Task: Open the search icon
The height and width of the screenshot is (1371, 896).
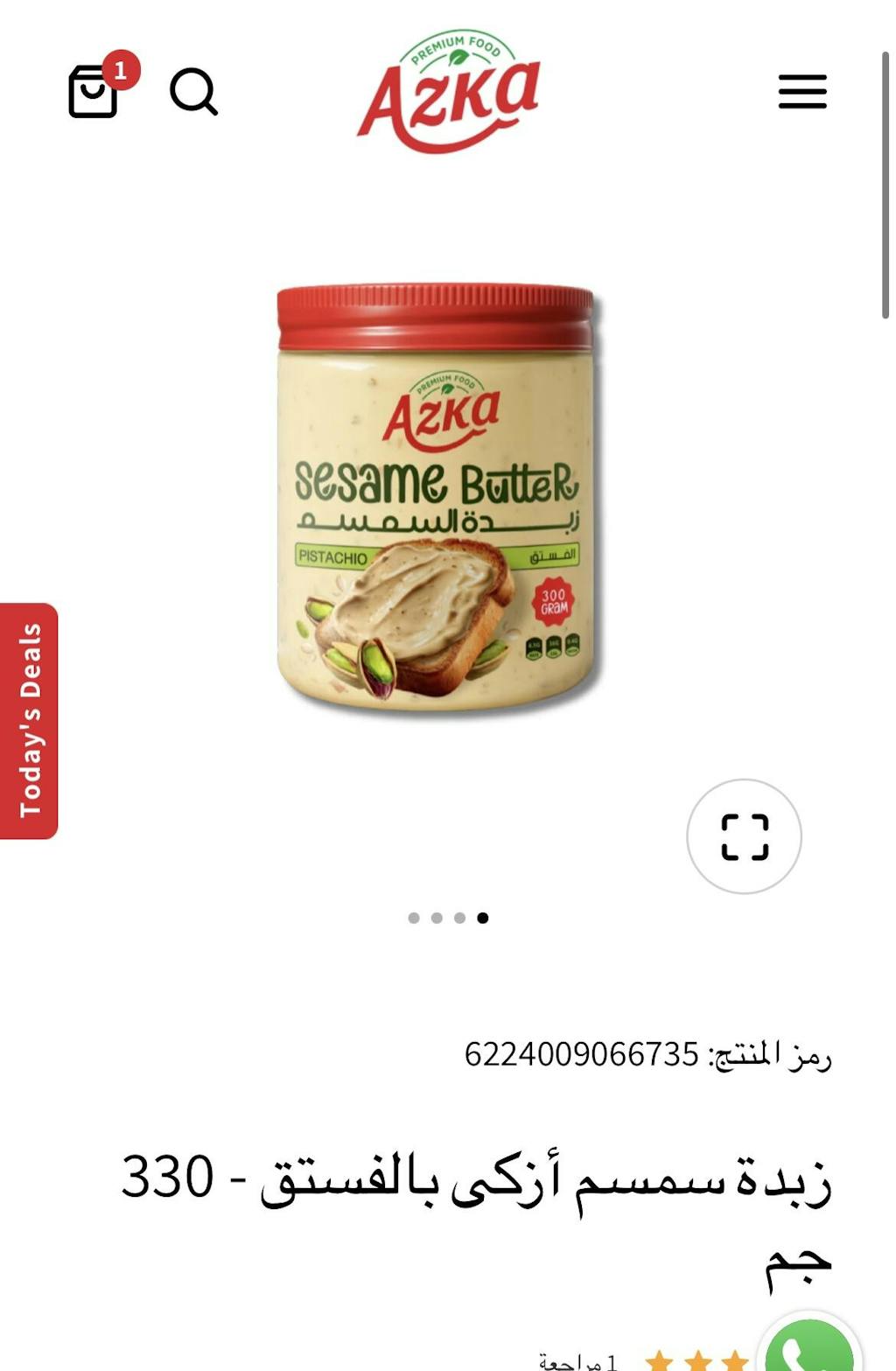Action: pyautogui.click(x=193, y=92)
